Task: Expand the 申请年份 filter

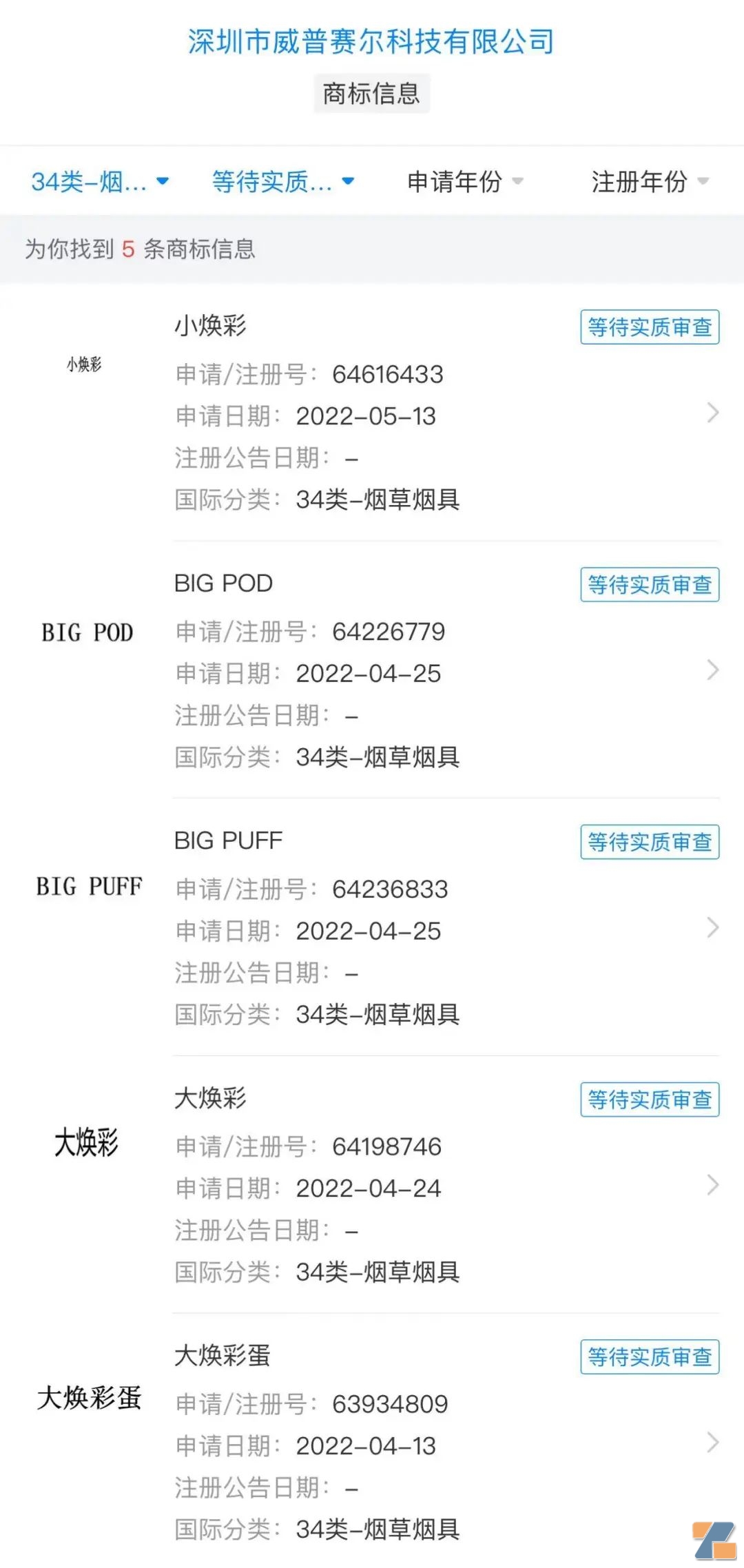Action: click(465, 182)
